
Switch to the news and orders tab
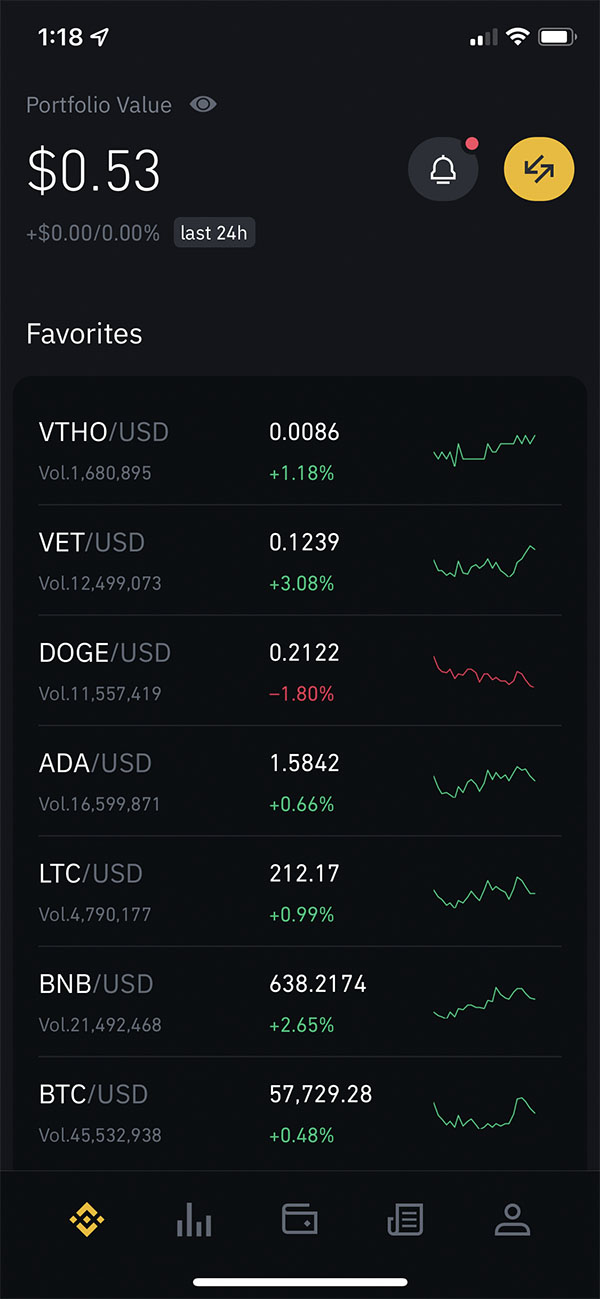405,1219
